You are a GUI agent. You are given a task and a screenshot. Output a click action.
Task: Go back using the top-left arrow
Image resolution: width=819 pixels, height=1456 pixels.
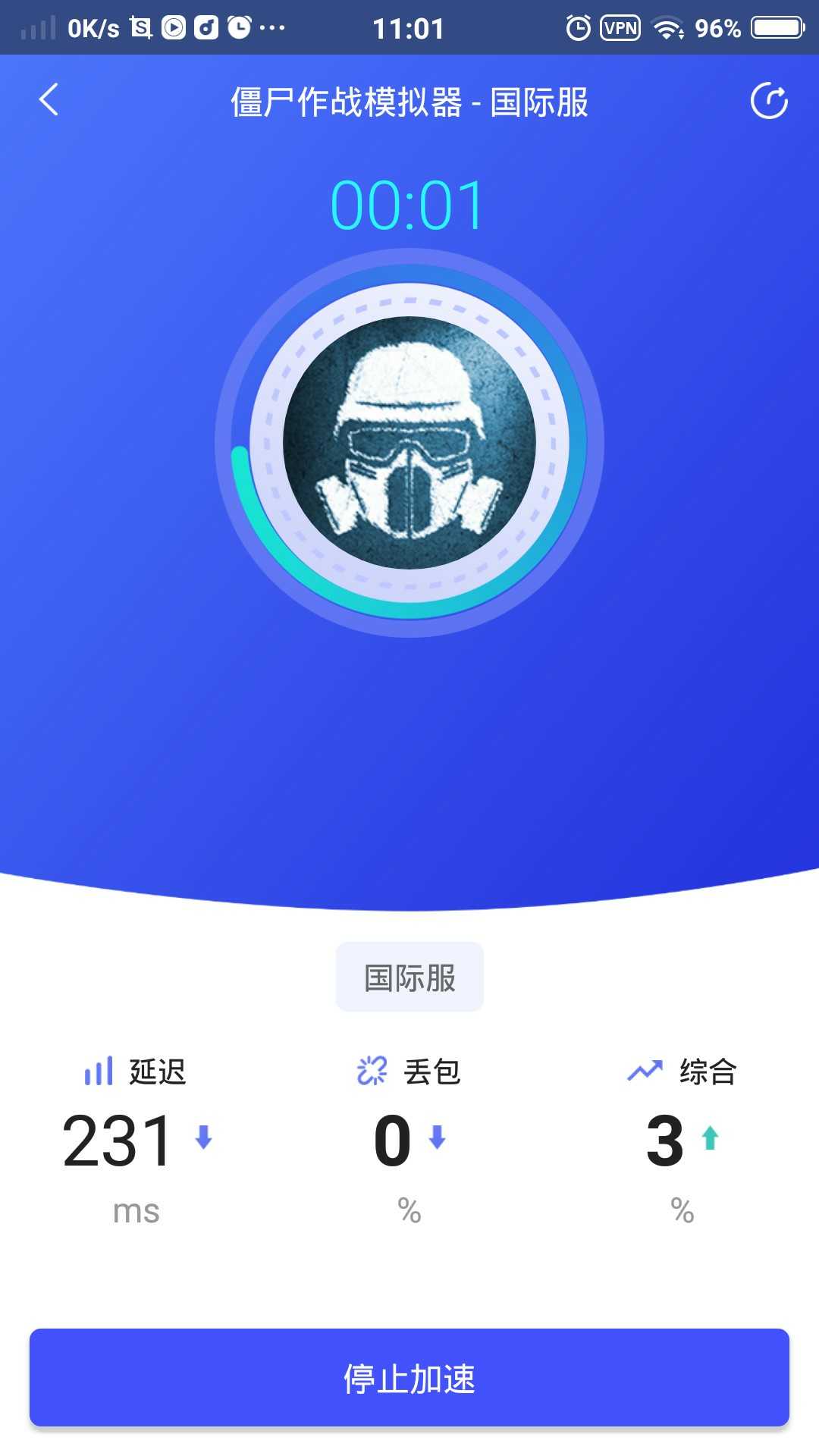click(49, 100)
